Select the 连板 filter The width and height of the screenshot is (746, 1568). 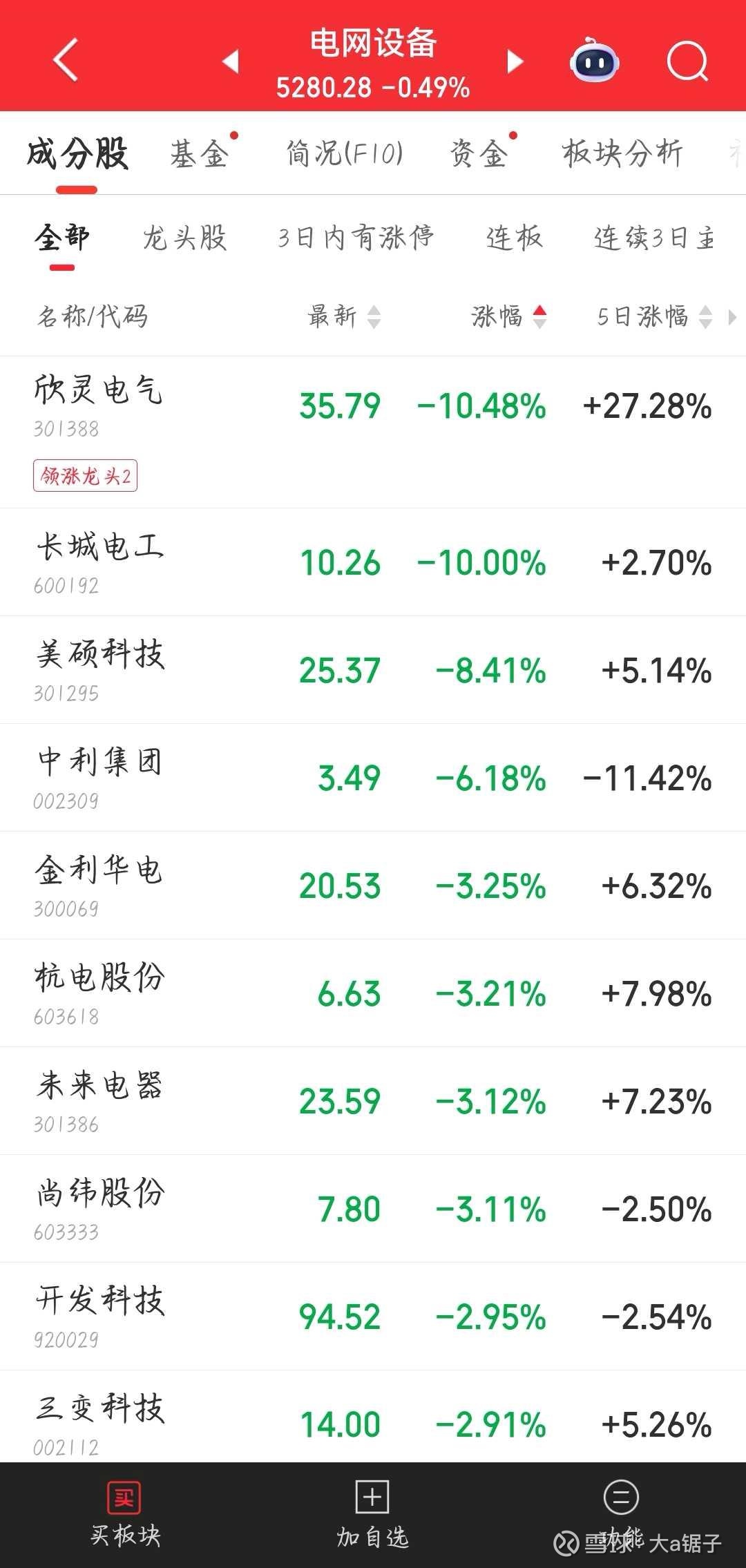click(x=515, y=238)
